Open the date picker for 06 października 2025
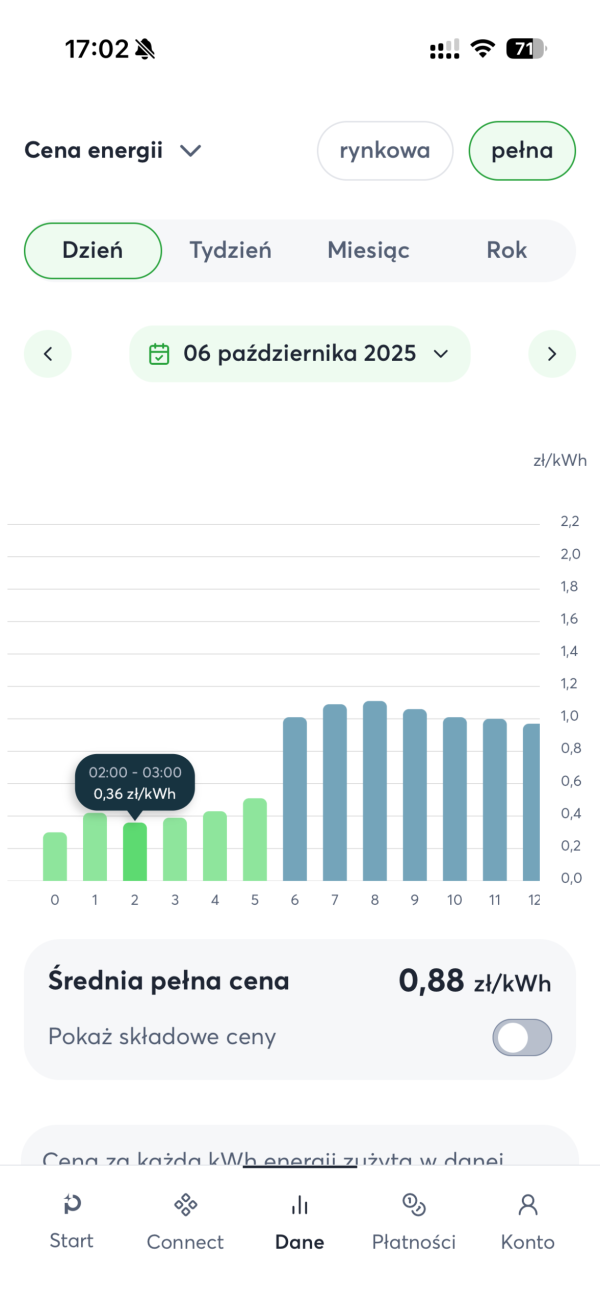The image size is (600, 1305). 299,353
